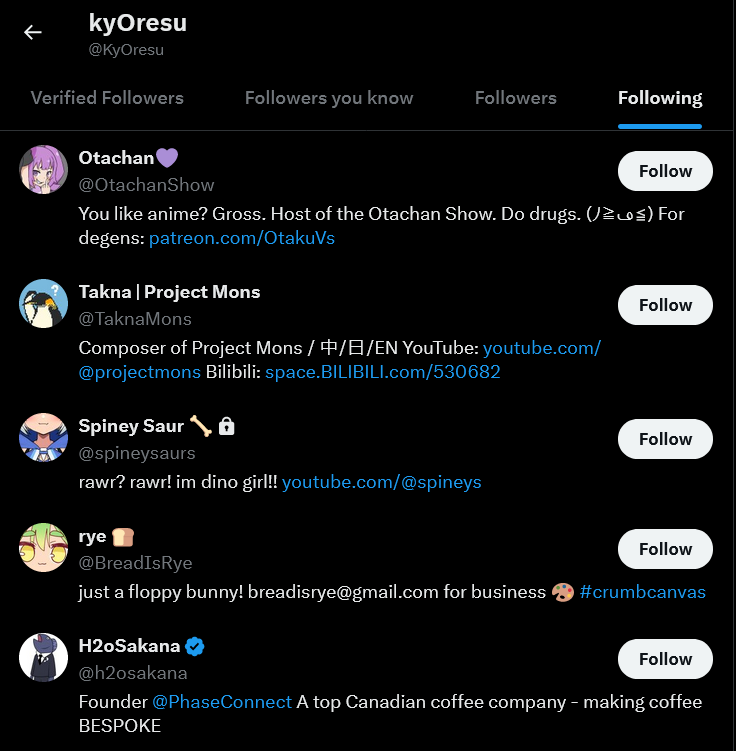Open the youtube.com/@spineys link

pos(381,482)
